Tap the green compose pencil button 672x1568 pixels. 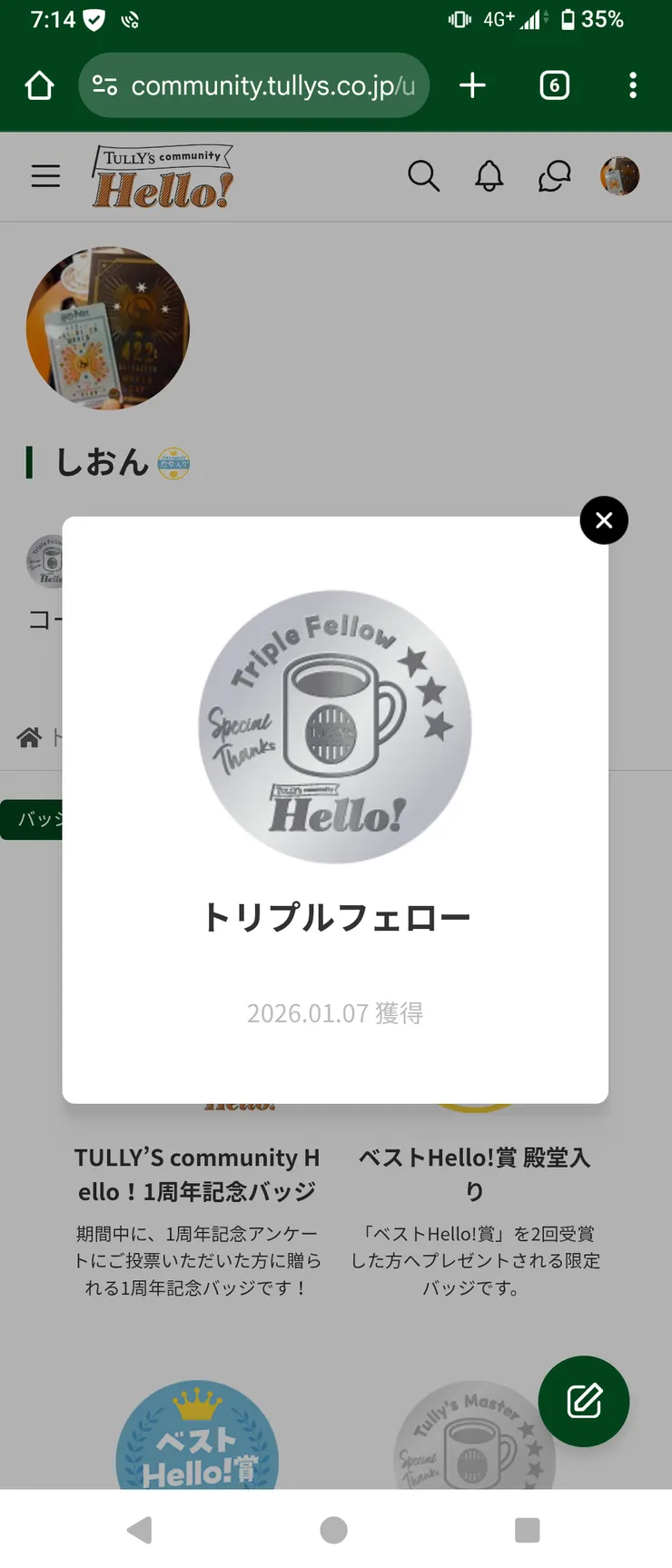(x=584, y=1401)
